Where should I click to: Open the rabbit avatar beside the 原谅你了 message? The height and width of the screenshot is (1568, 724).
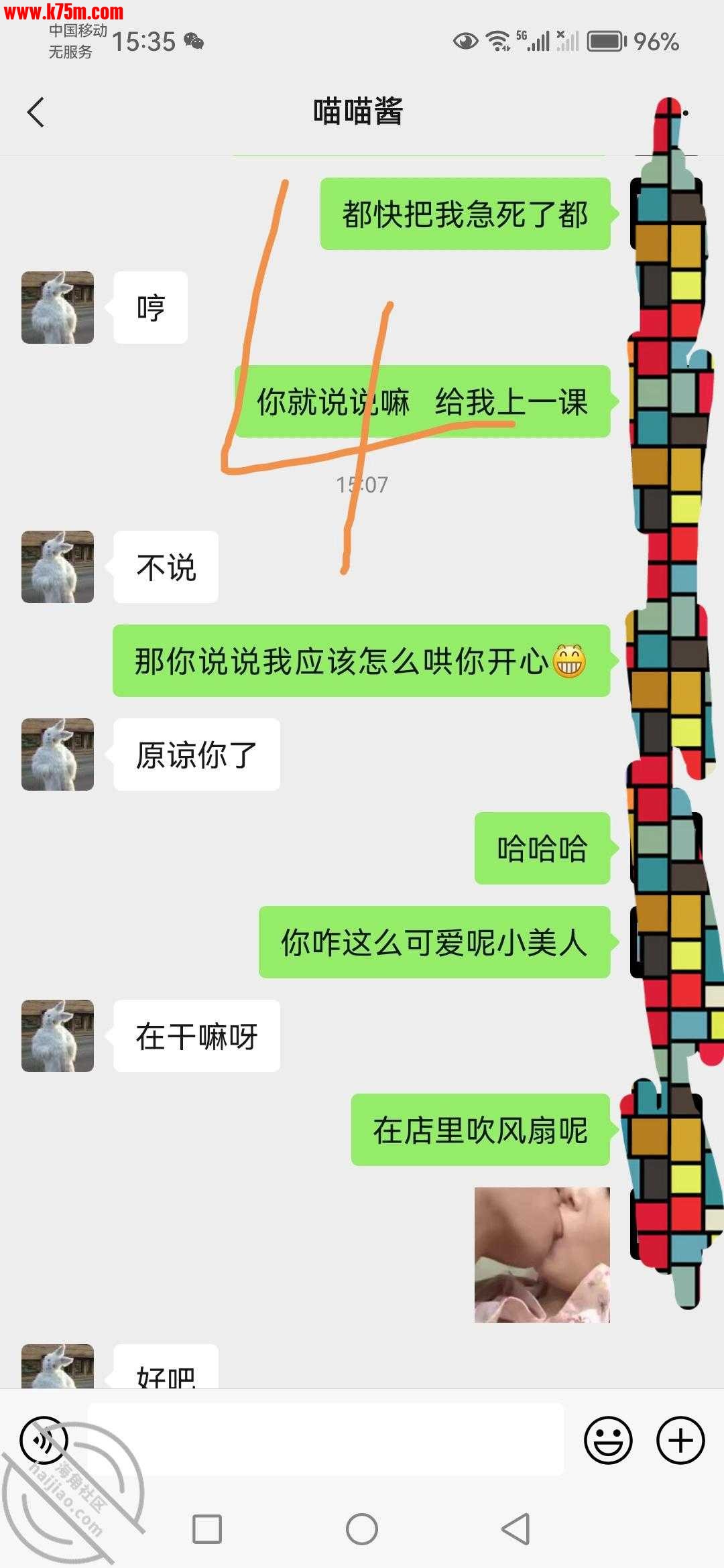pyautogui.click(x=58, y=755)
